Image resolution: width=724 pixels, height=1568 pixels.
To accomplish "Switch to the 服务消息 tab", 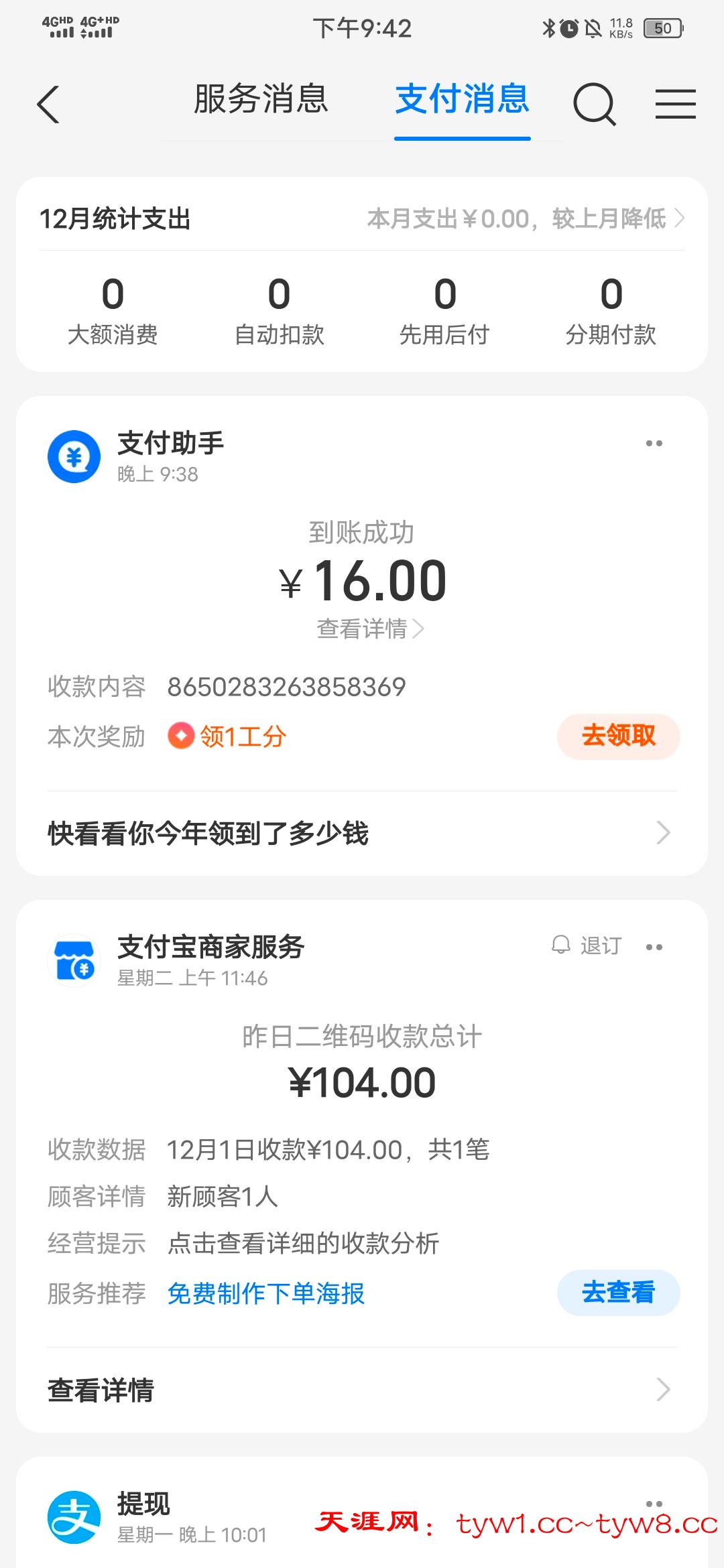I will pyautogui.click(x=261, y=99).
